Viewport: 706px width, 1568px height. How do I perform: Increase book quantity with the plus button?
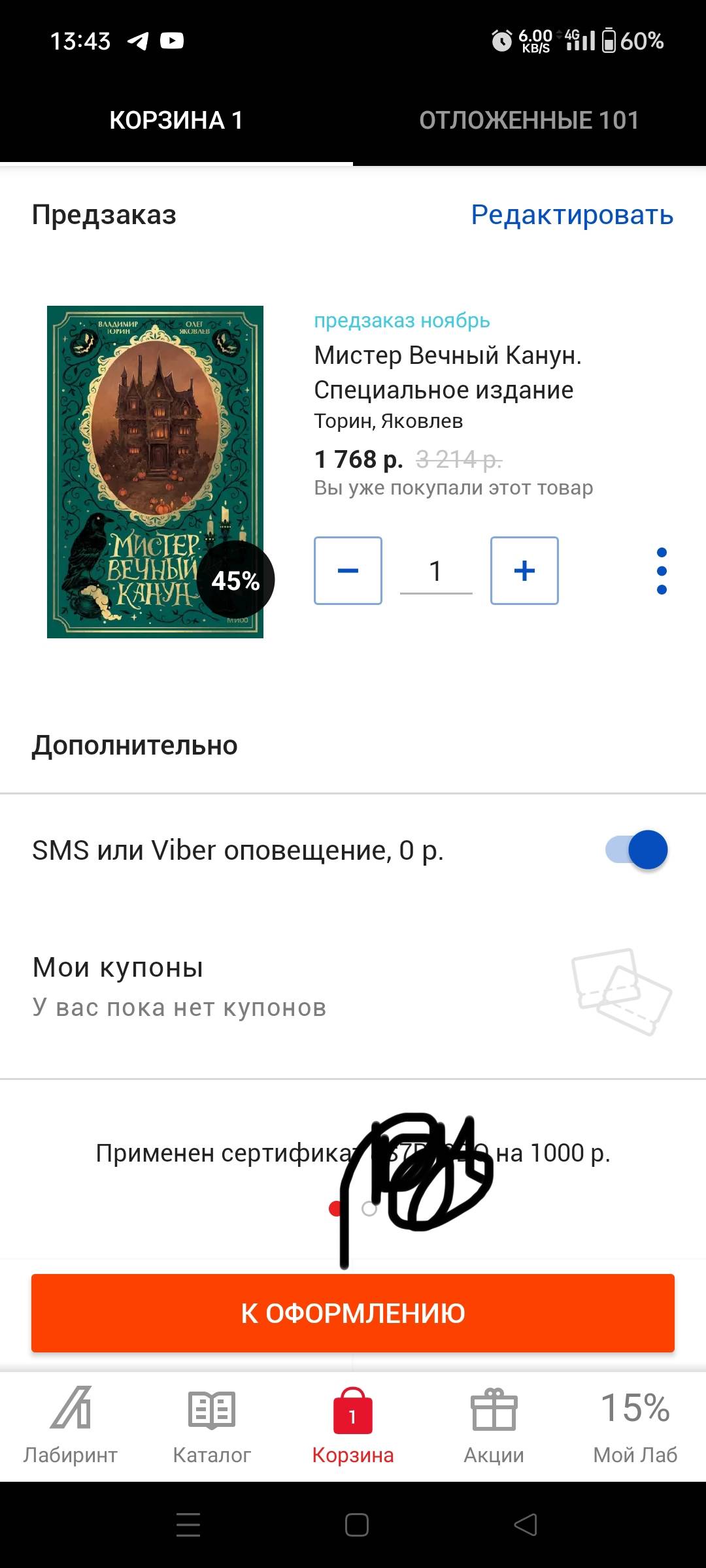coord(524,571)
